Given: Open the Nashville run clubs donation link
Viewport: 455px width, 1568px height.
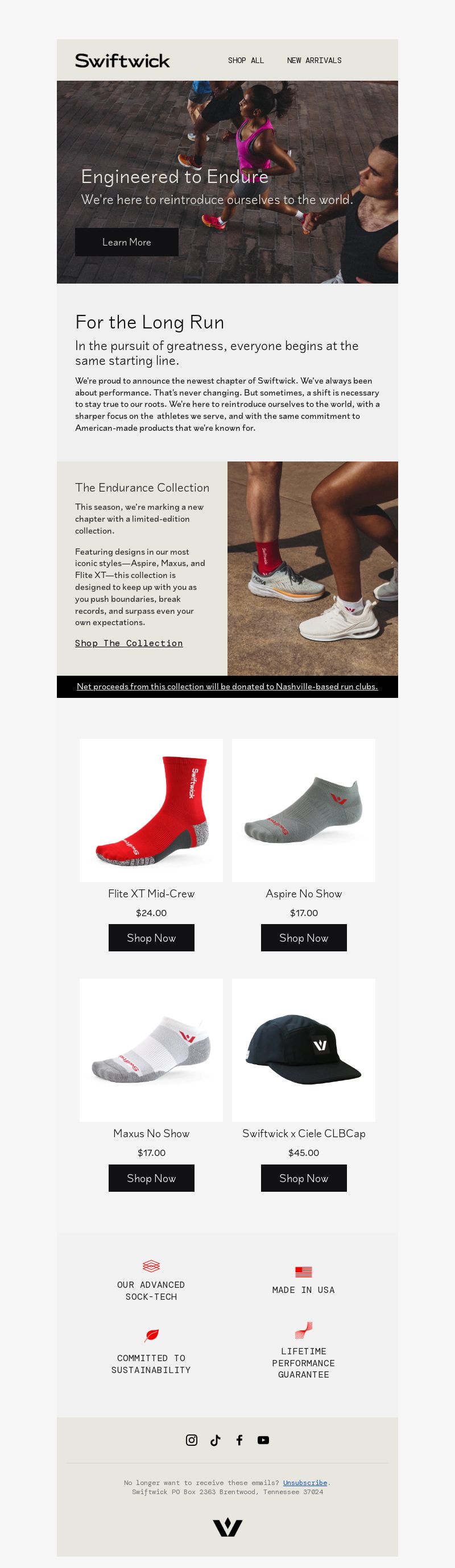Looking at the screenshot, I should pos(227,687).
